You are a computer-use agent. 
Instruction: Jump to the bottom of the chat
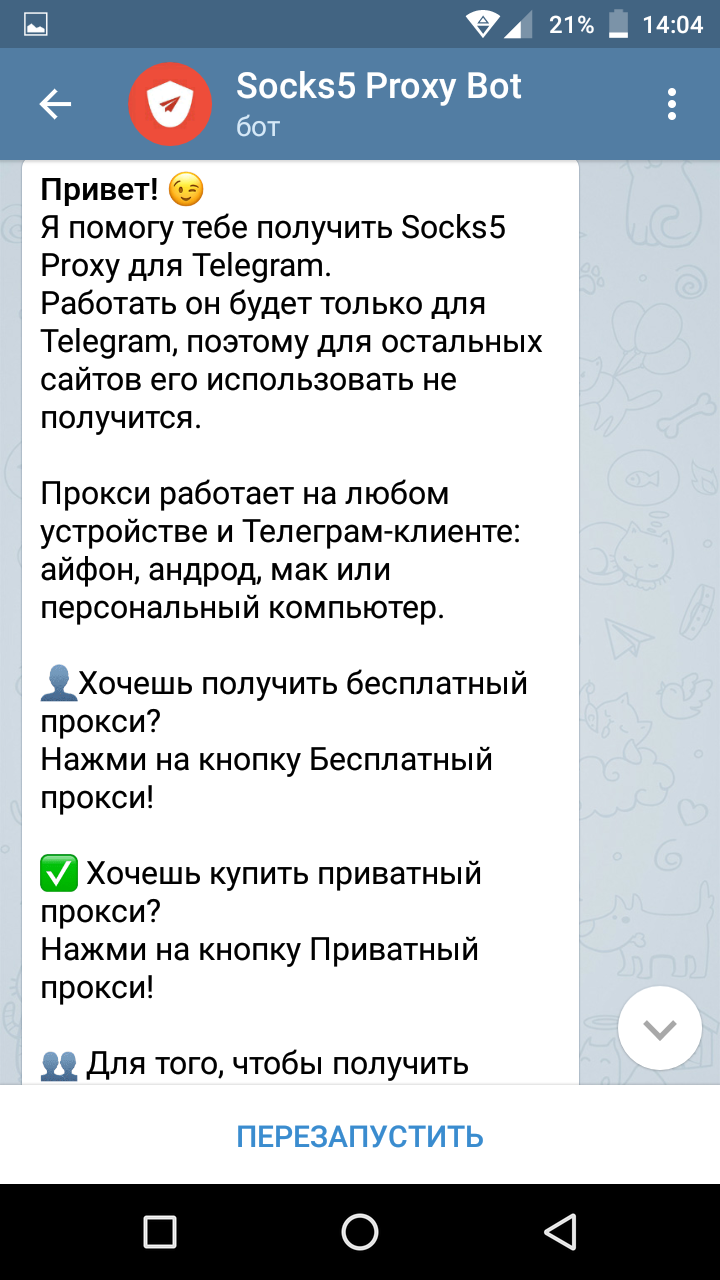(660, 1028)
